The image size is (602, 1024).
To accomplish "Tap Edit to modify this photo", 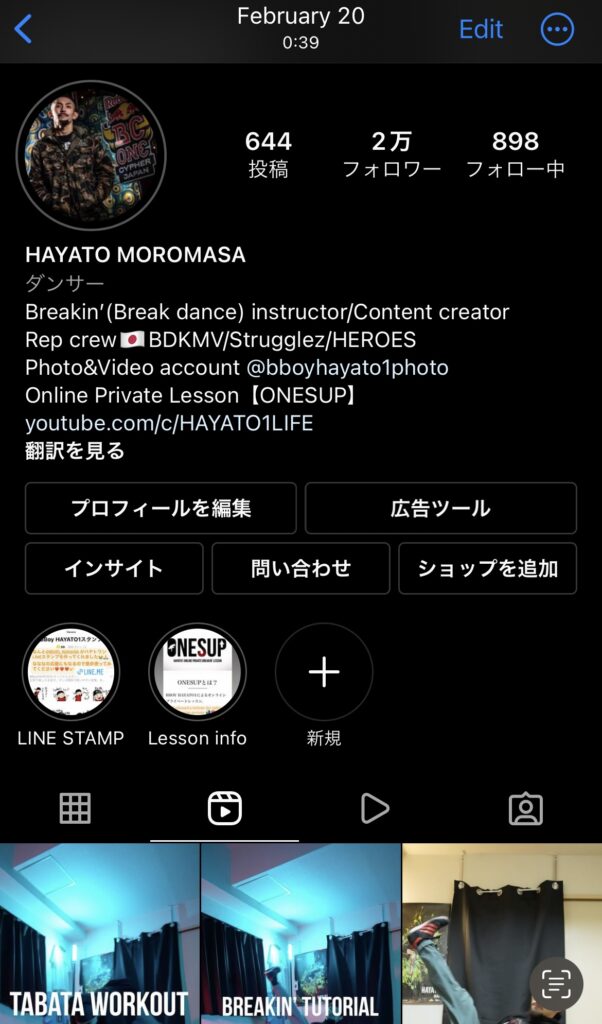I will coord(480,29).
